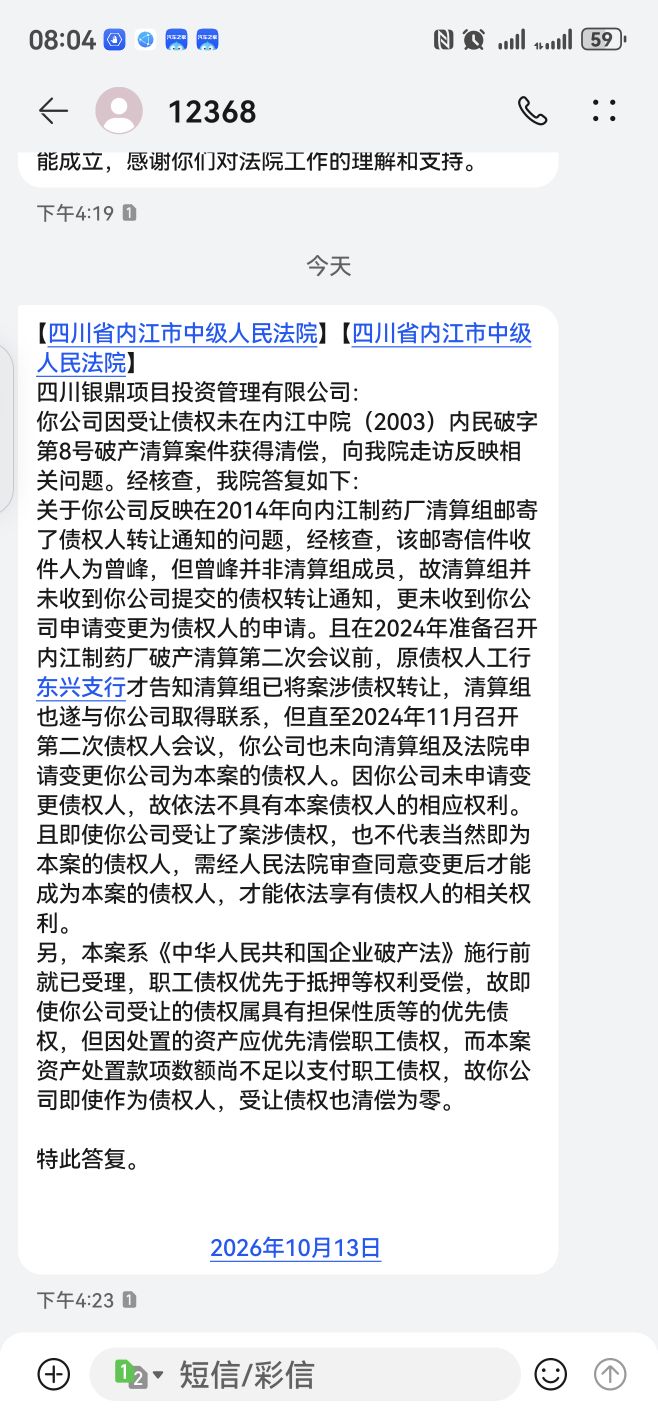Tap the 东兴支行 link
The height and width of the screenshot is (1416, 658).
(81, 687)
